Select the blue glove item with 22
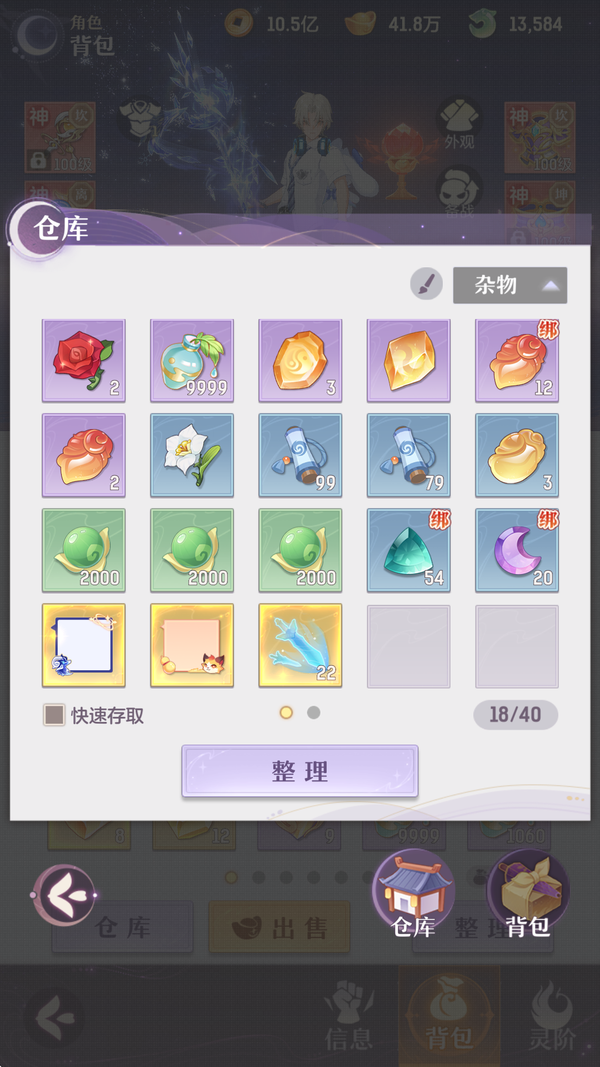Viewport: 600px width, 1067px height. pyautogui.click(x=300, y=645)
